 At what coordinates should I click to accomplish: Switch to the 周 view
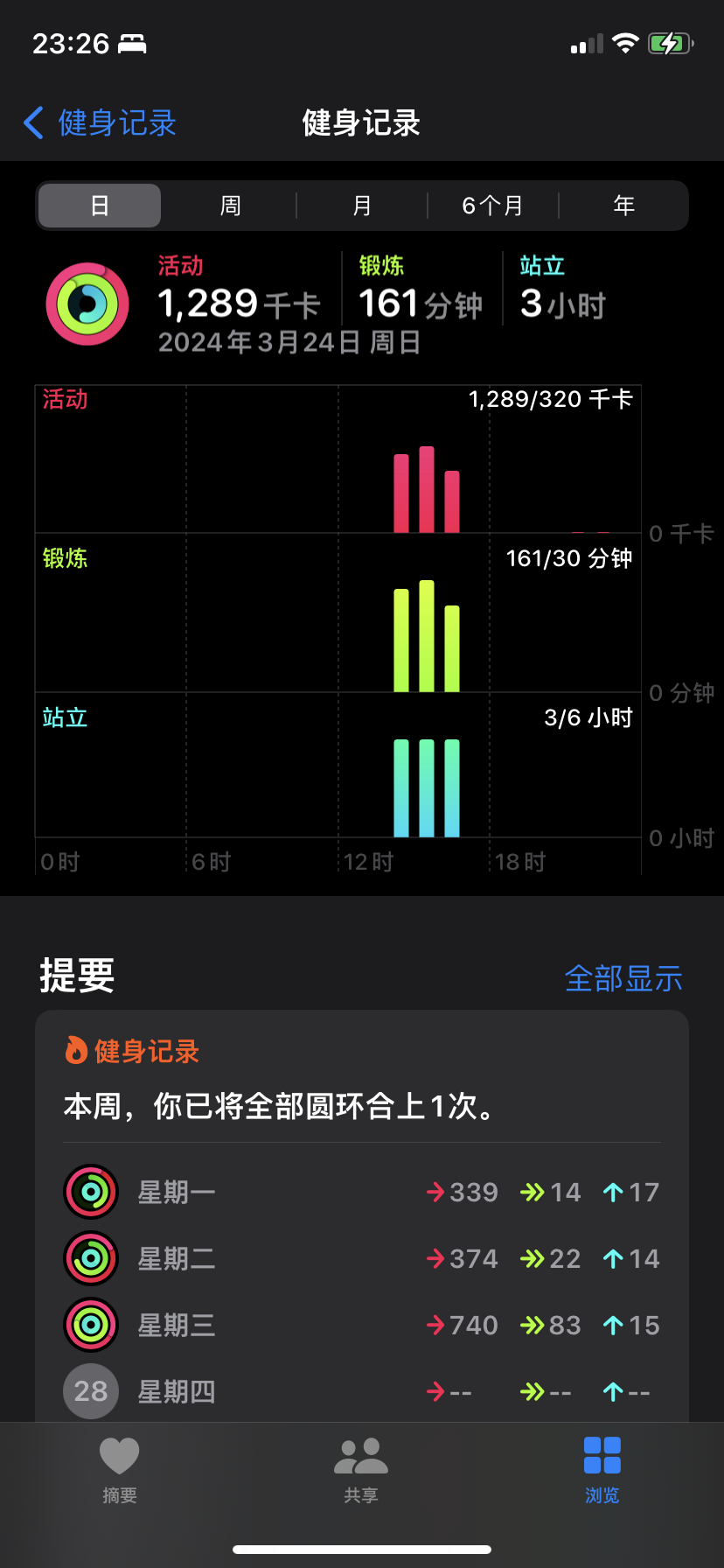pyautogui.click(x=230, y=206)
